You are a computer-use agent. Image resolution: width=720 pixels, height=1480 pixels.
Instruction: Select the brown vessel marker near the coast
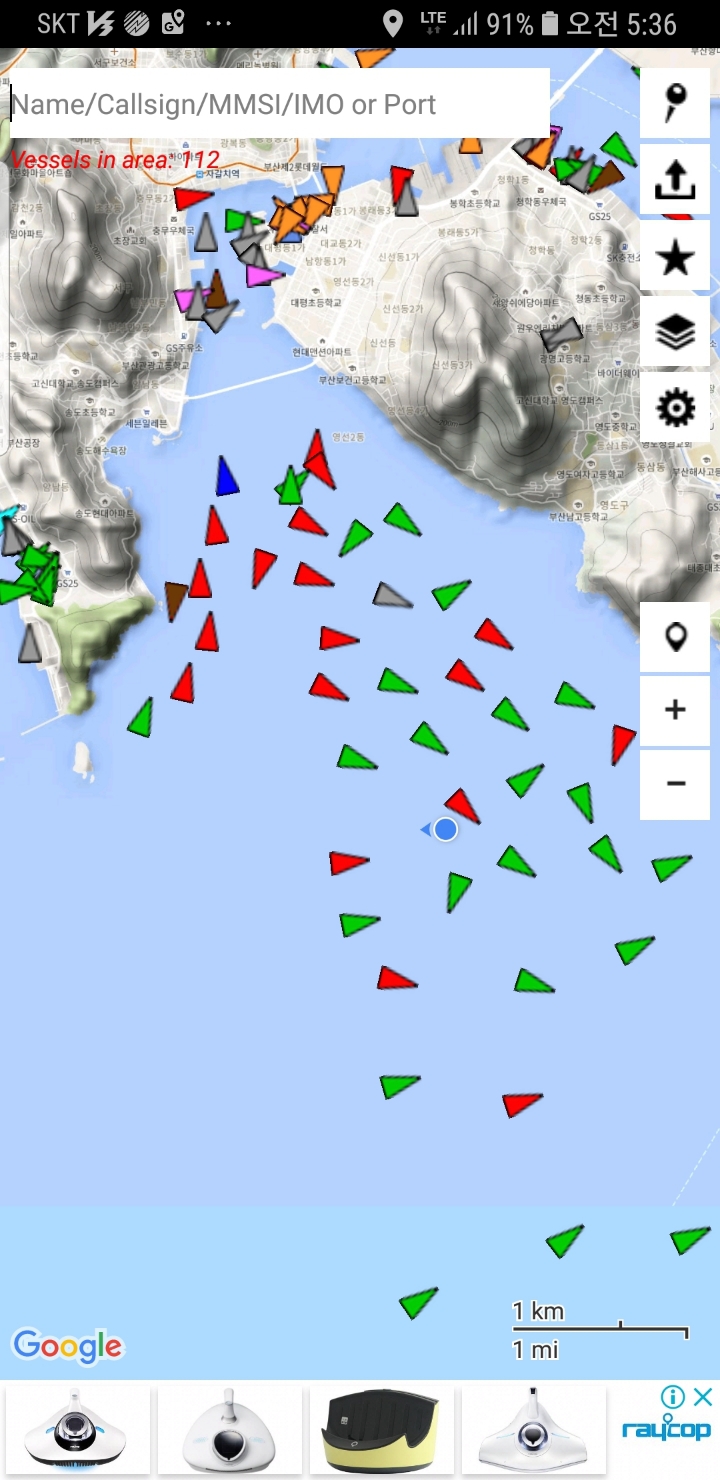(x=176, y=599)
